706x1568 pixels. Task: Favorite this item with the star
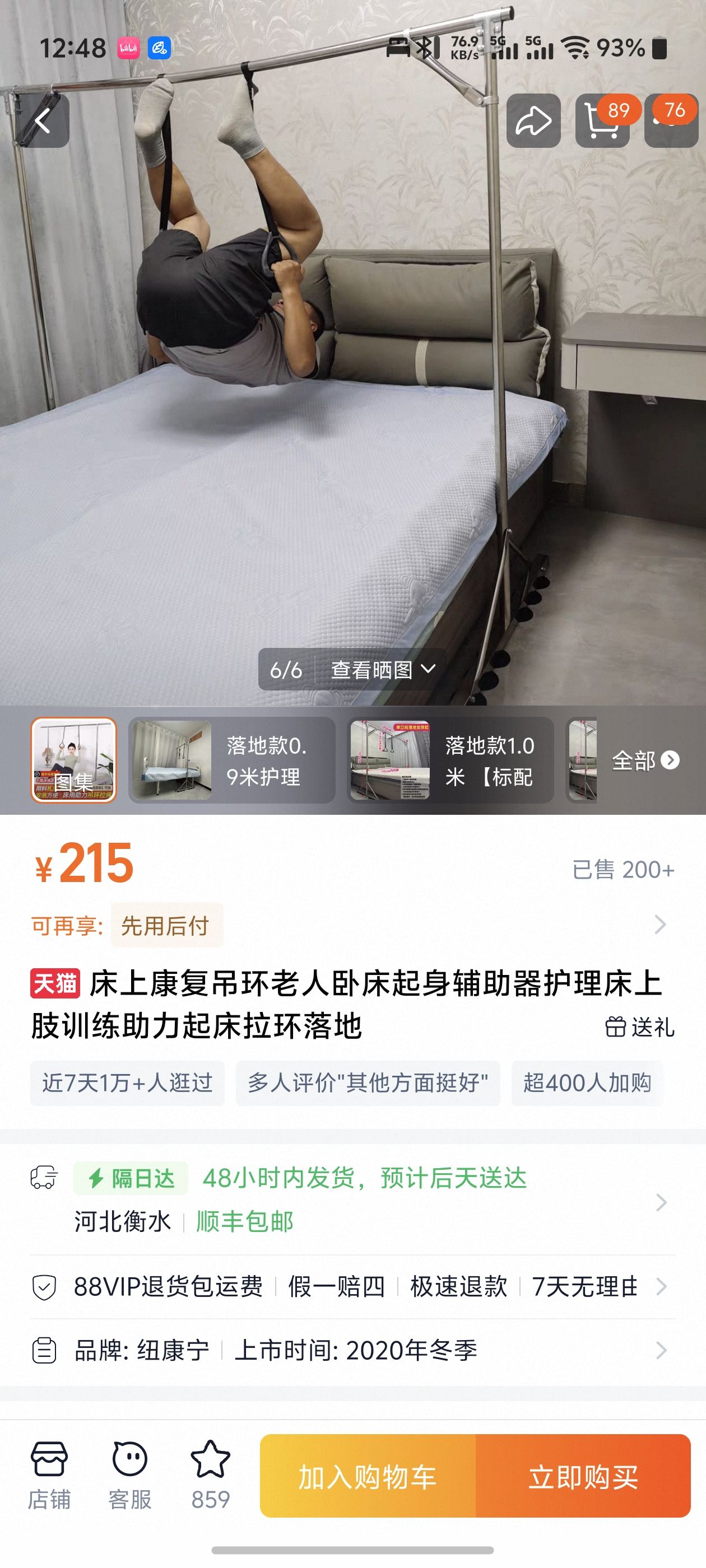(x=210, y=1476)
